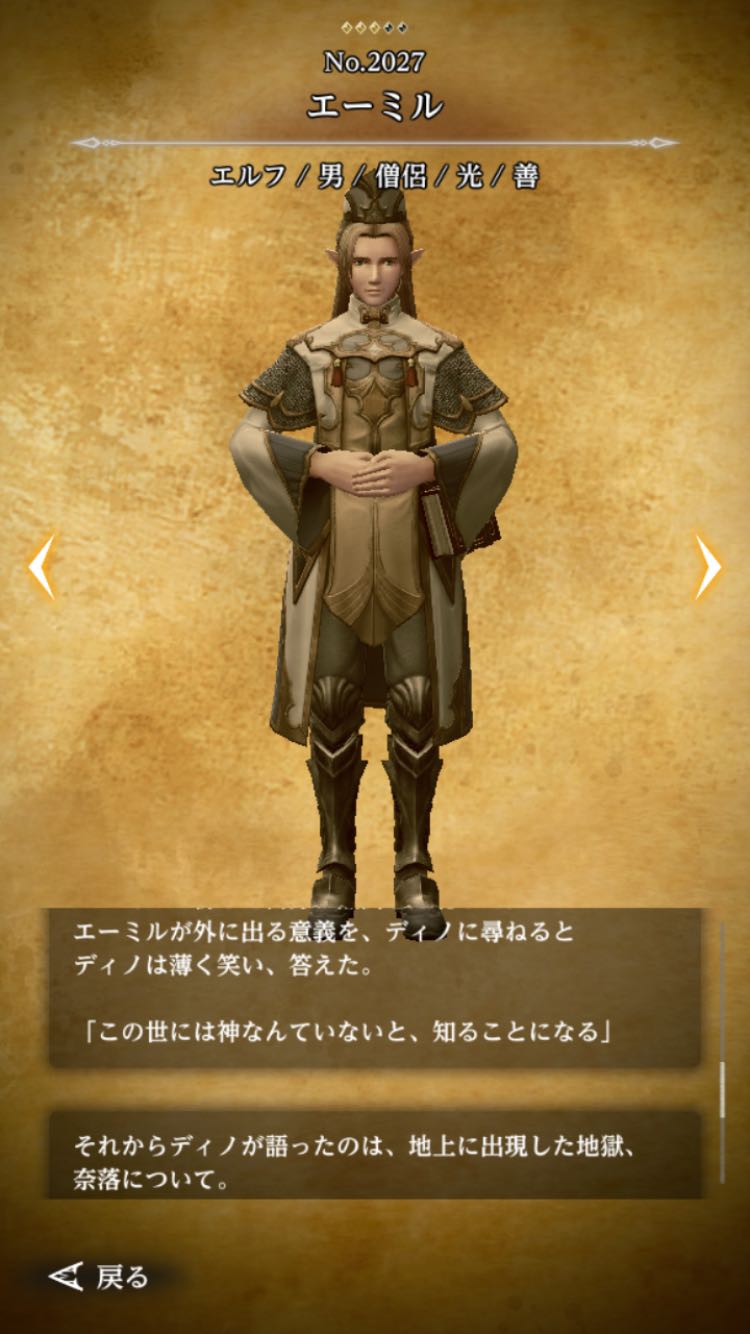Image resolution: width=750 pixels, height=1334 pixels.
Task: View the next character with right arrow
Action: (x=707, y=566)
